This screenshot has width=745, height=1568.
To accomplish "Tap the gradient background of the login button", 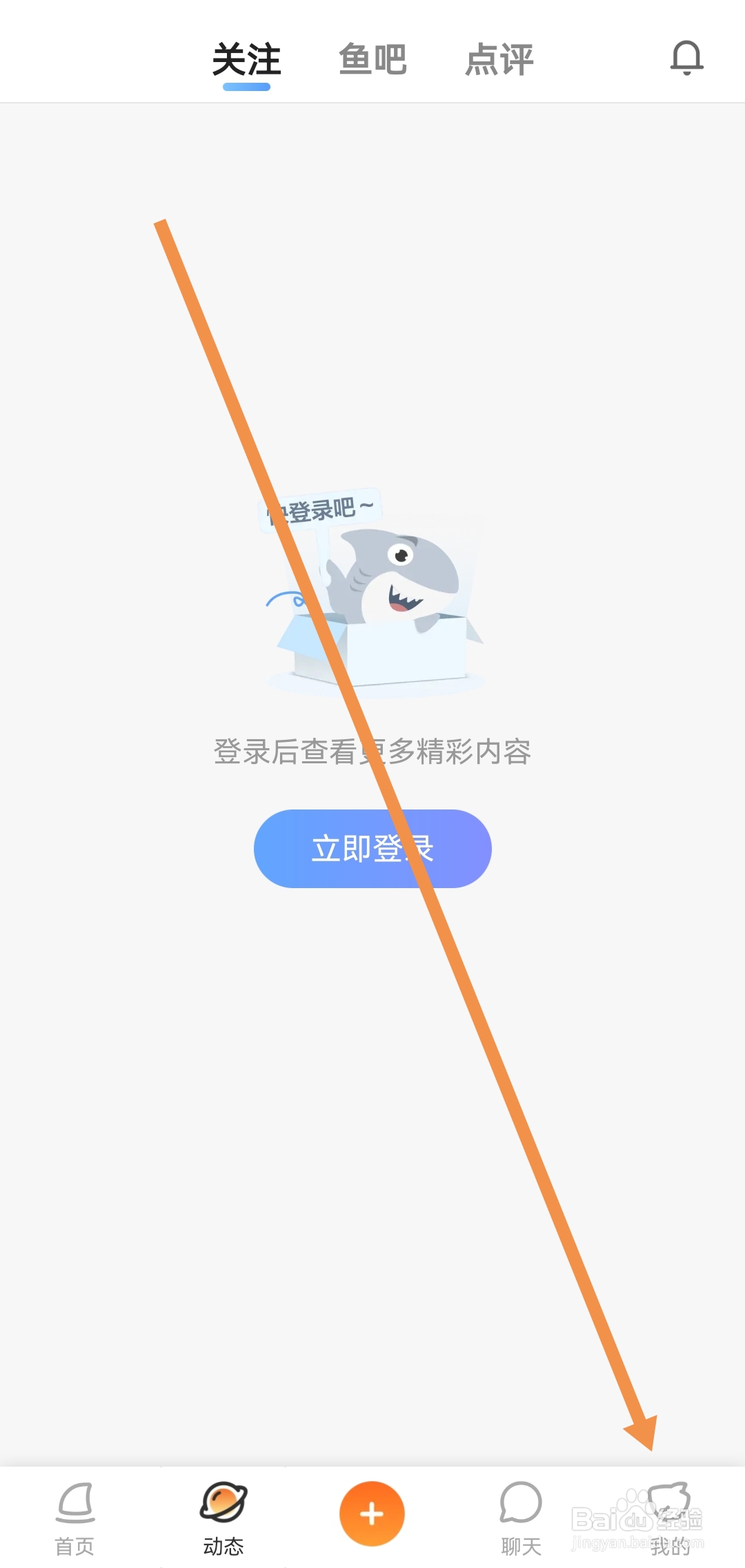I will point(372,849).
